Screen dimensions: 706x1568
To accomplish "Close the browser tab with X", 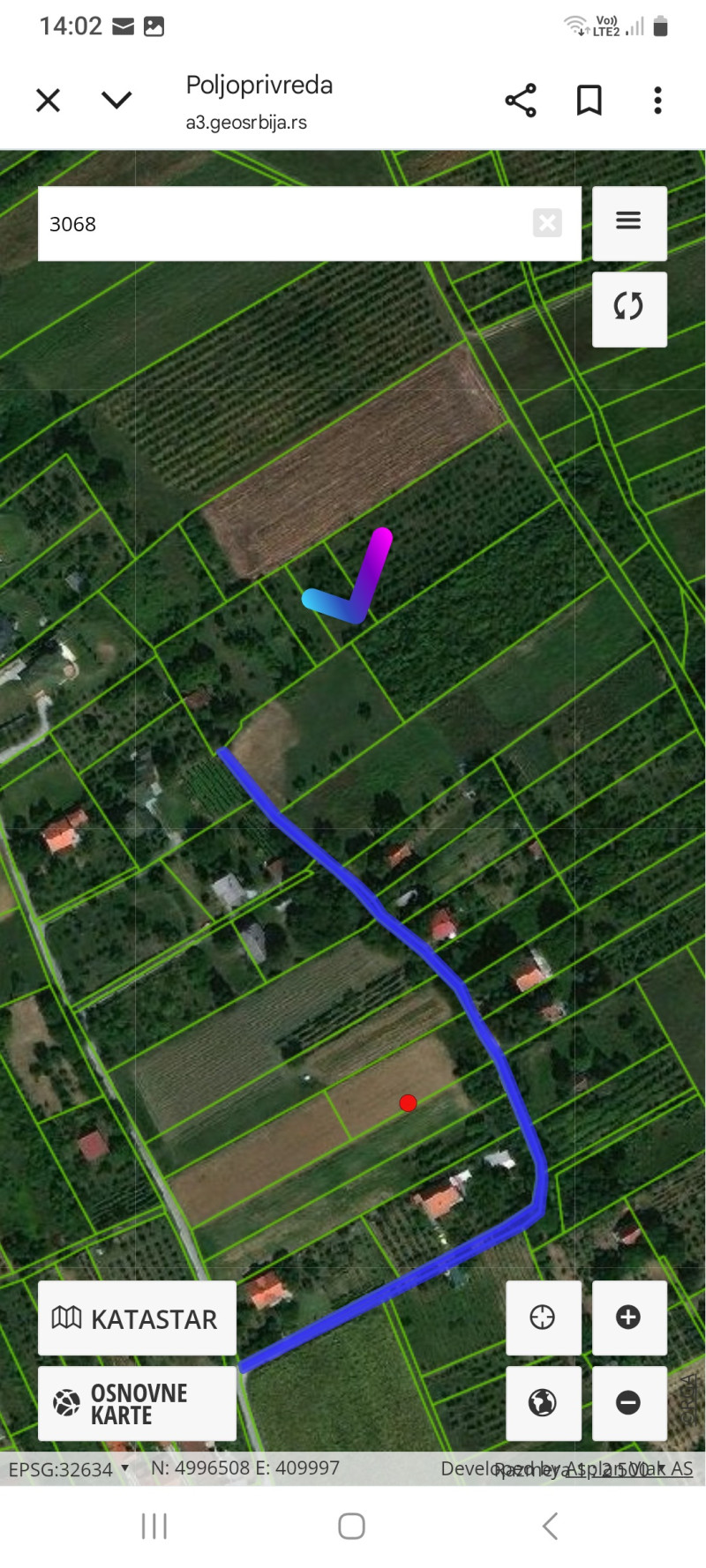I will 49,101.
